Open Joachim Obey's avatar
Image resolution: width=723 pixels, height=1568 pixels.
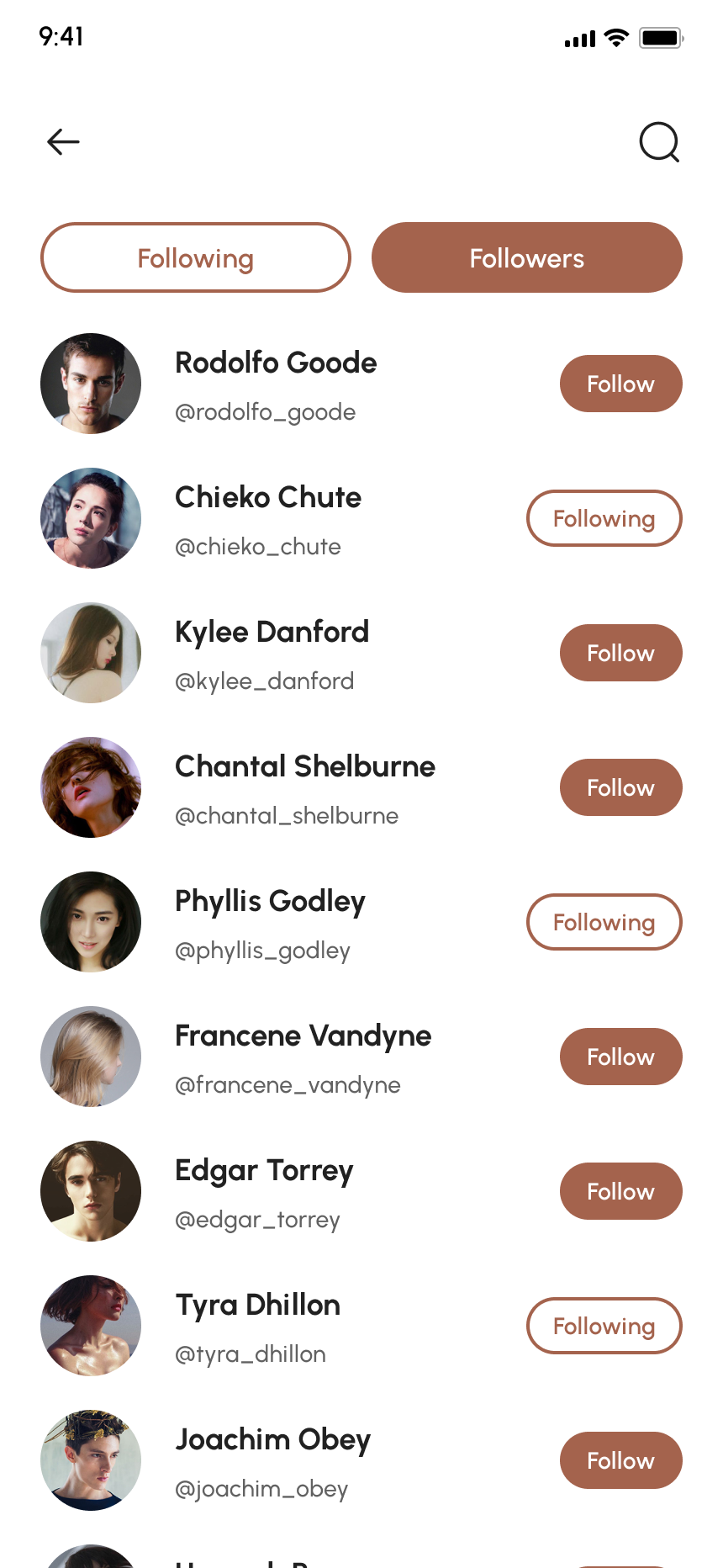pos(91,1461)
